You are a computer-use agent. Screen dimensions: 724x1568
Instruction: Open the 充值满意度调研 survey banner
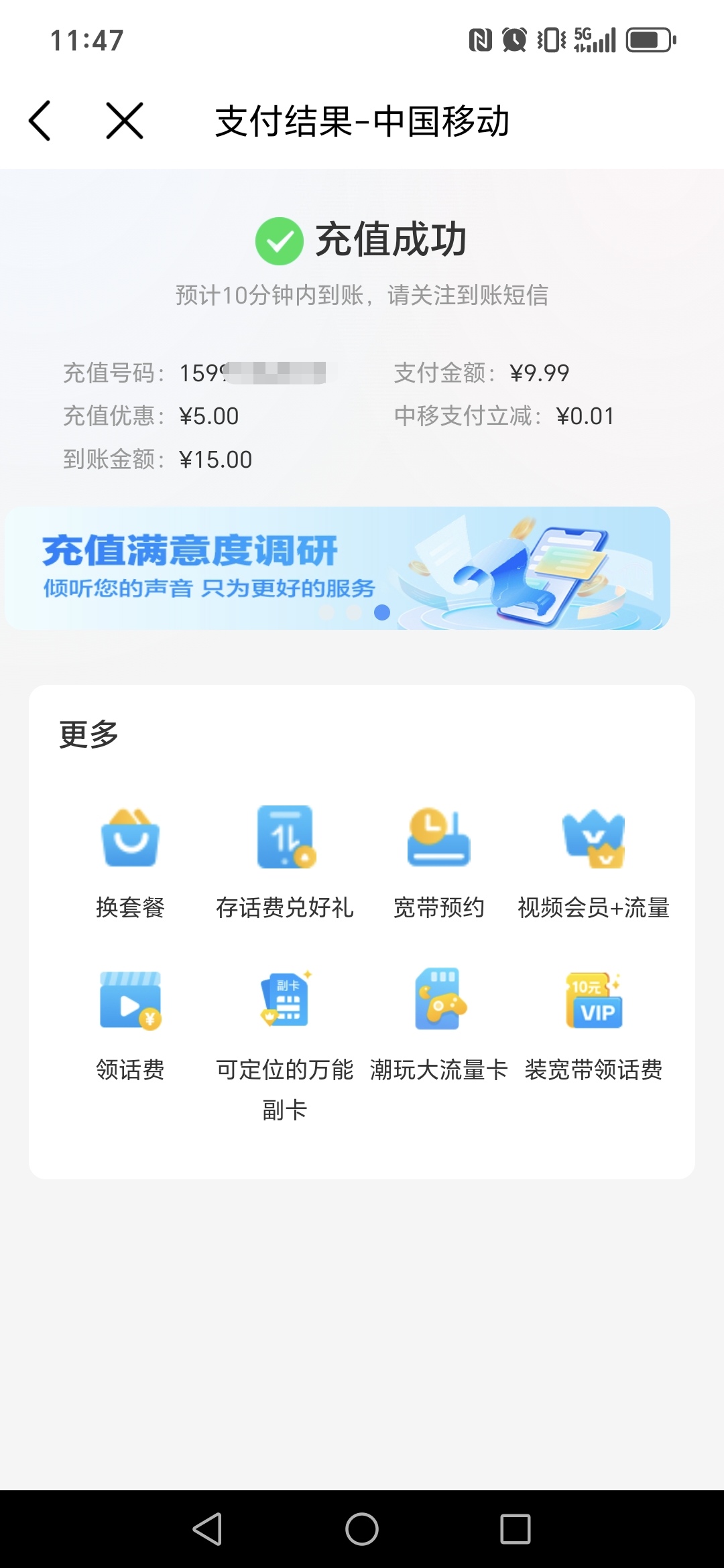337,568
